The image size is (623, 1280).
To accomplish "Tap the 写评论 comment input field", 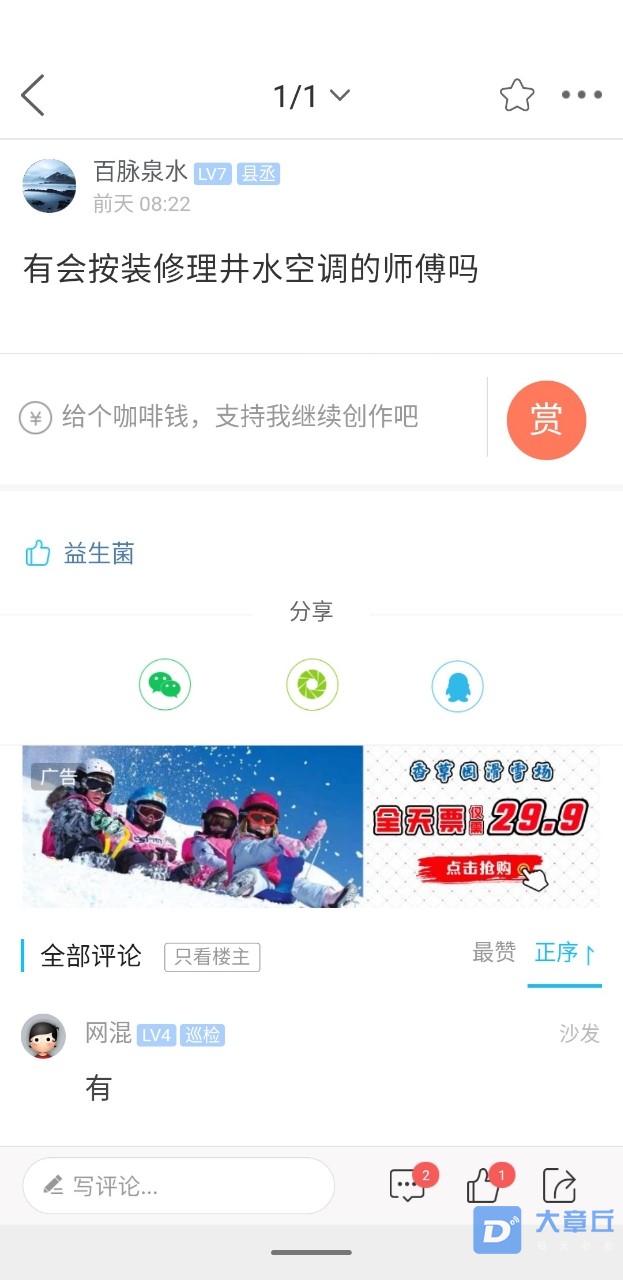I will [178, 1186].
